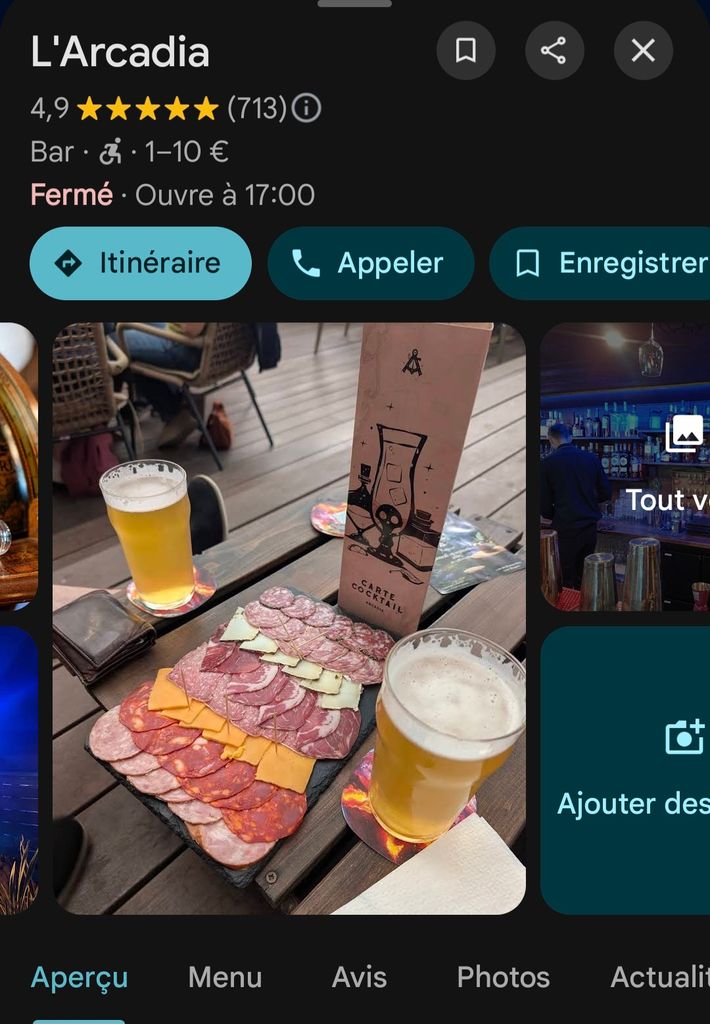
Task: Switch to the Menu tab
Action: click(225, 977)
